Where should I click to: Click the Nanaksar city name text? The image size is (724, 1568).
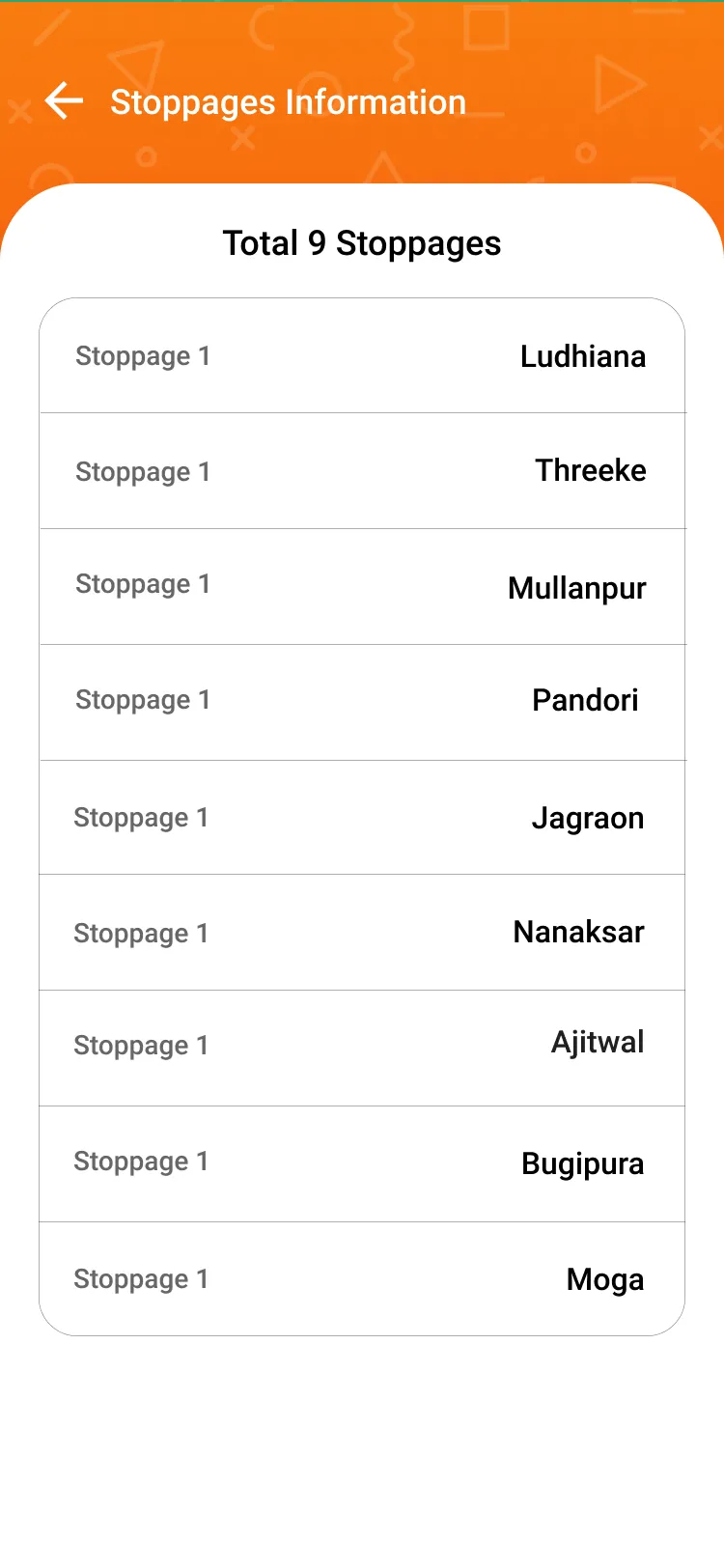click(x=578, y=933)
